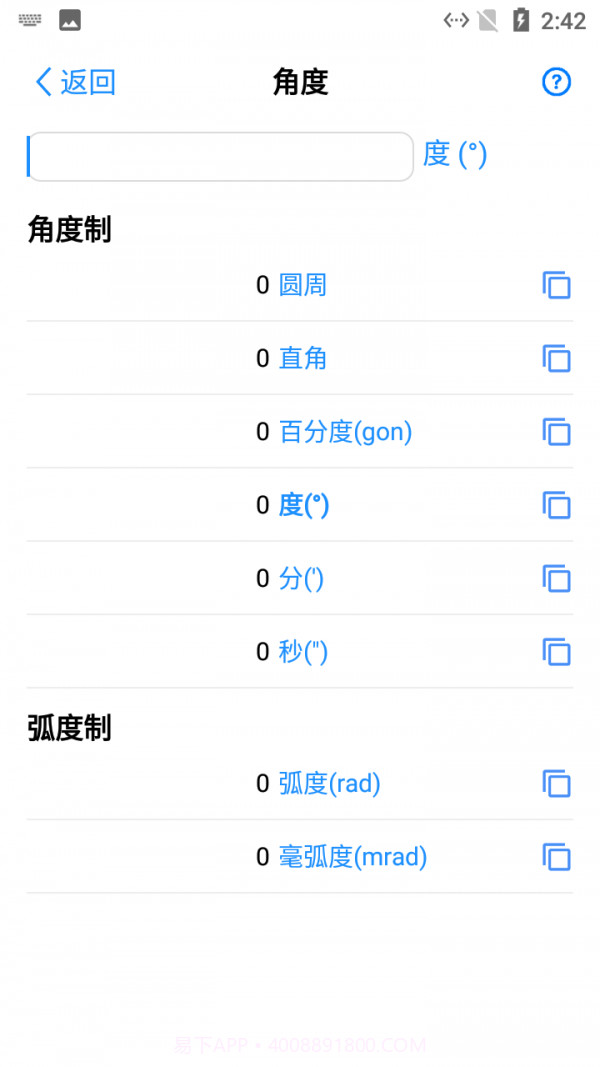Open the help question mark icon
Screen dimensions: 600x1067
(556, 82)
